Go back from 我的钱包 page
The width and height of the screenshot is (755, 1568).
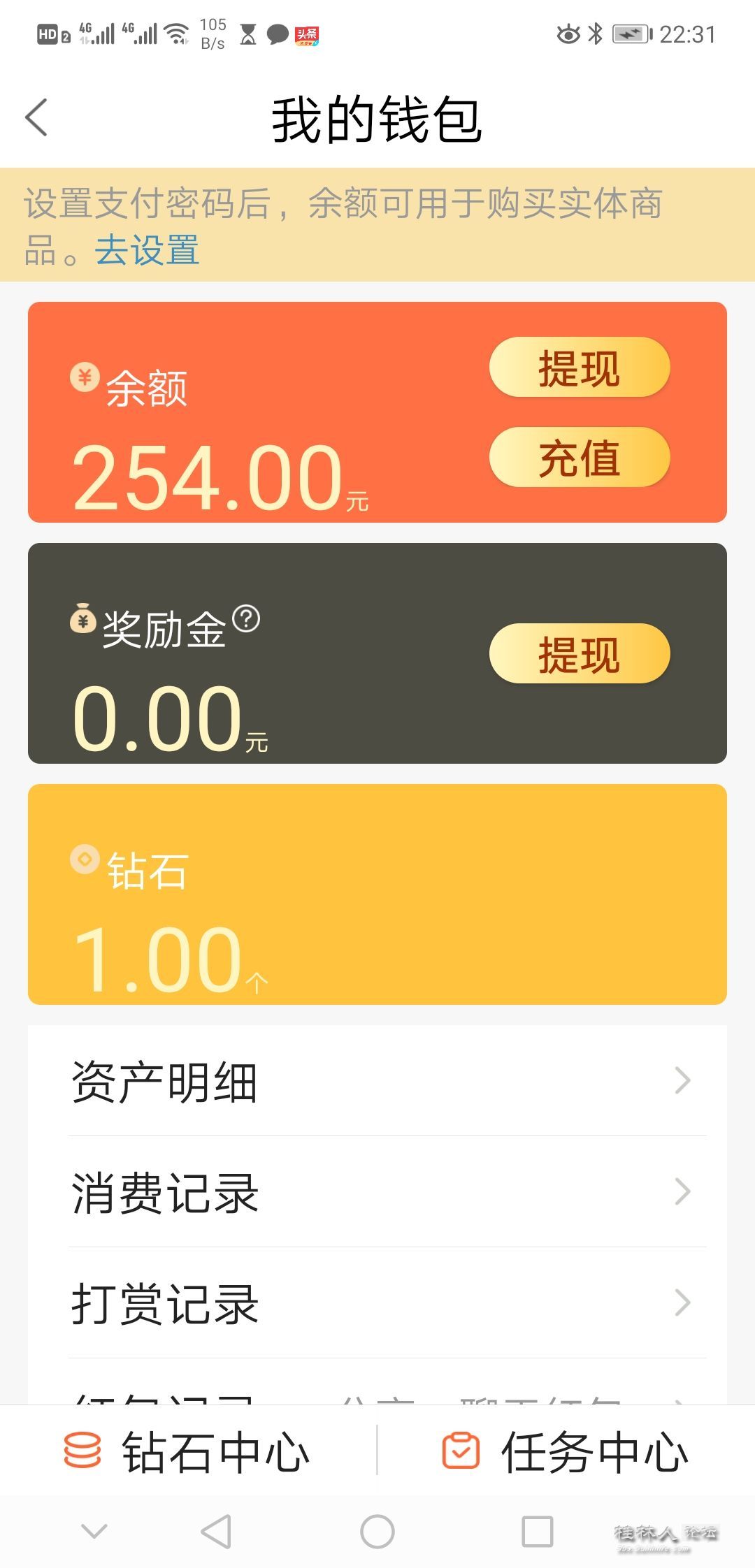click(36, 117)
